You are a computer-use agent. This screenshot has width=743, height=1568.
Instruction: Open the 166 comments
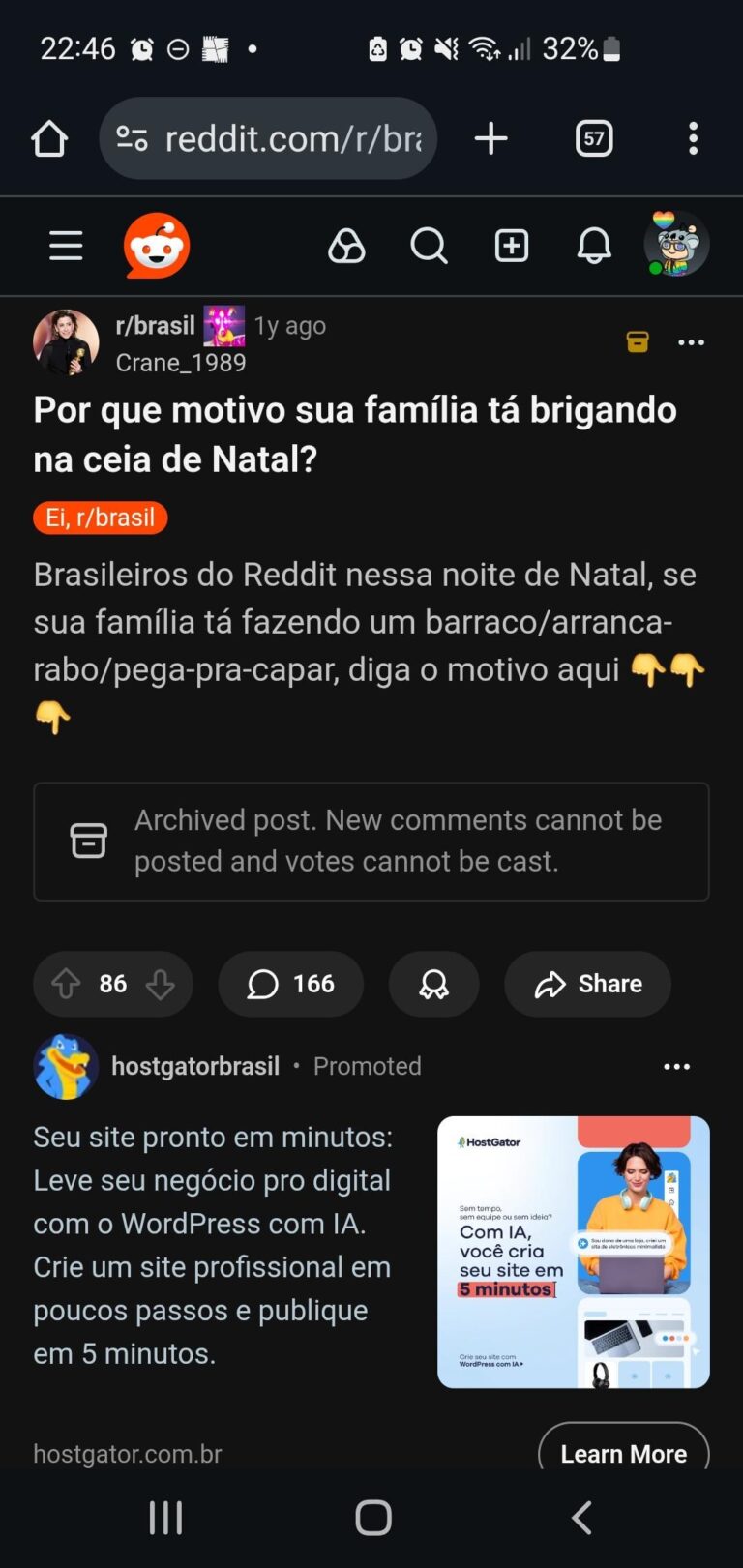click(x=290, y=984)
